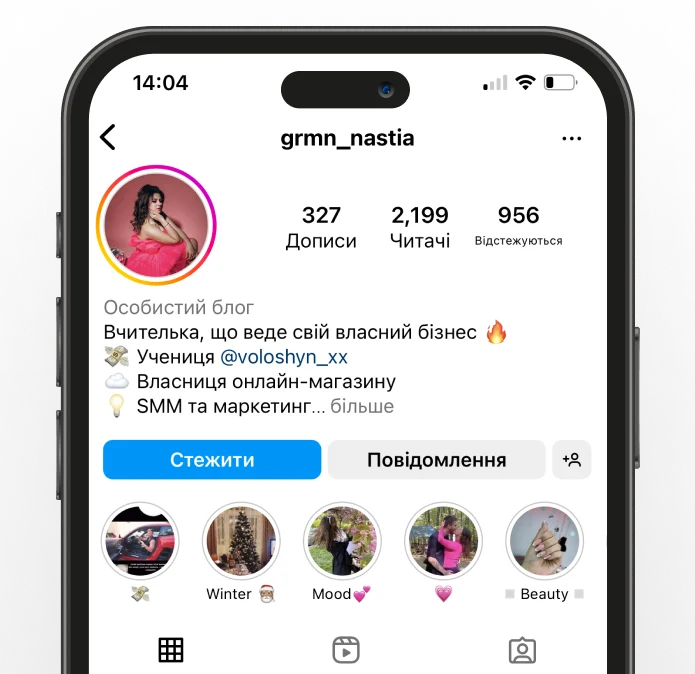Image resolution: width=695 pixels, height=674 pixels.
Task: Open the Відстежуються following list
Action: pos(518,227)
